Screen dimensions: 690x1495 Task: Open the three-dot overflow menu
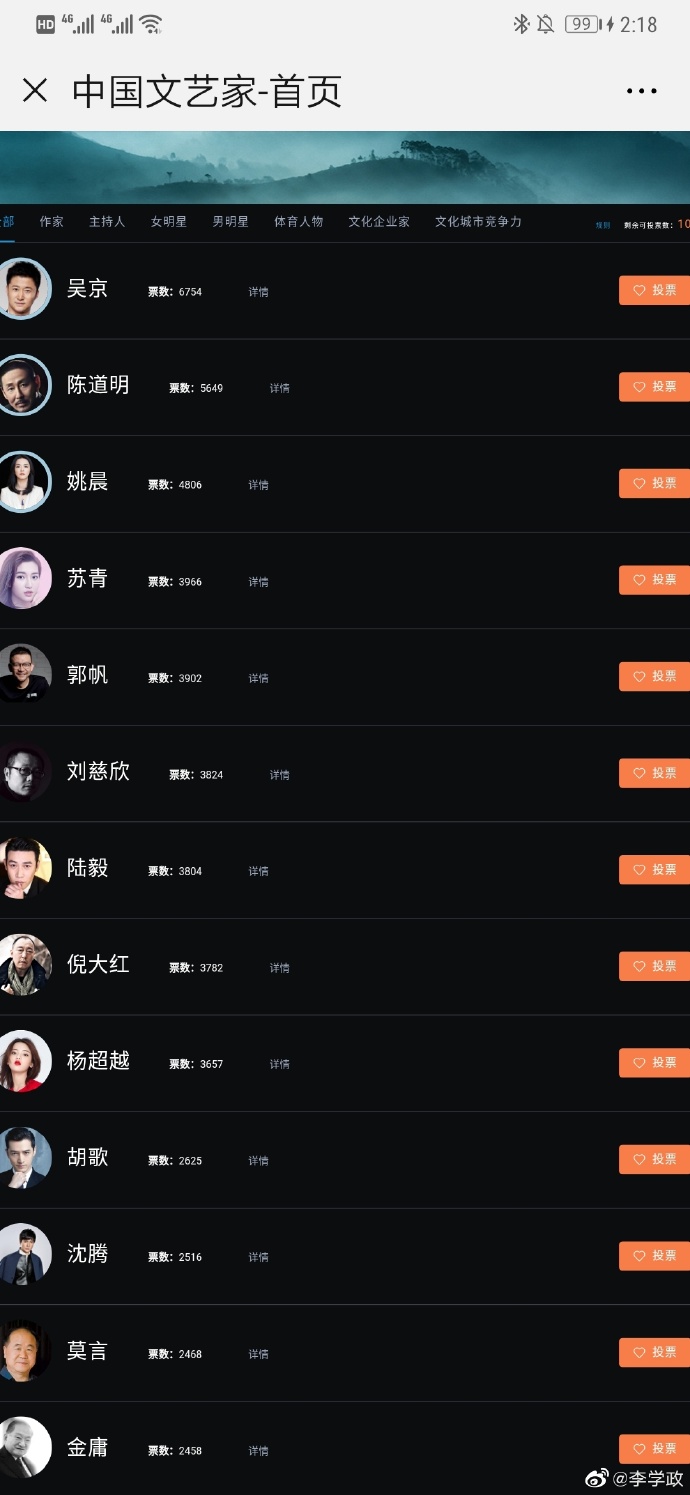(x=641, y=91)
